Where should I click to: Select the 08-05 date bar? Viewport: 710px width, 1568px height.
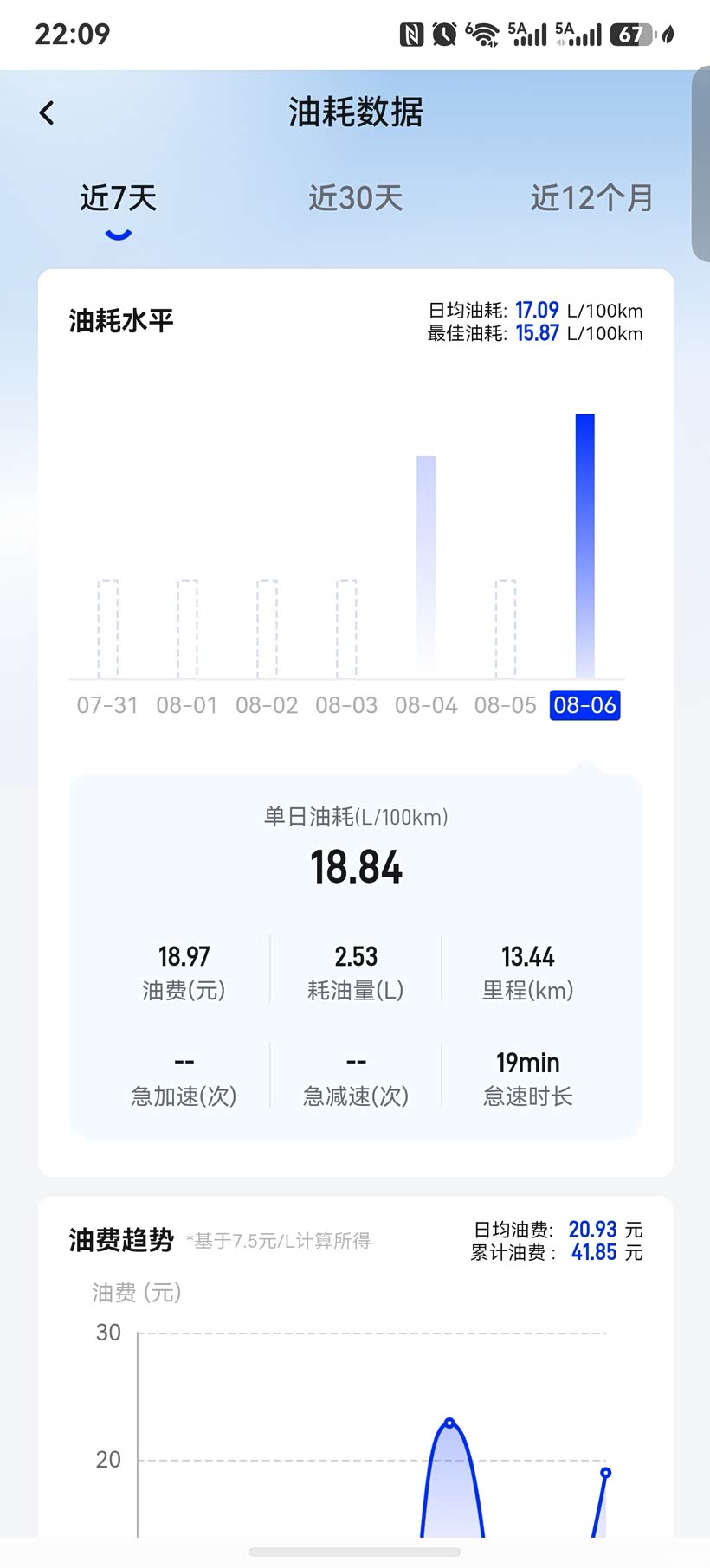coord(506,629)
